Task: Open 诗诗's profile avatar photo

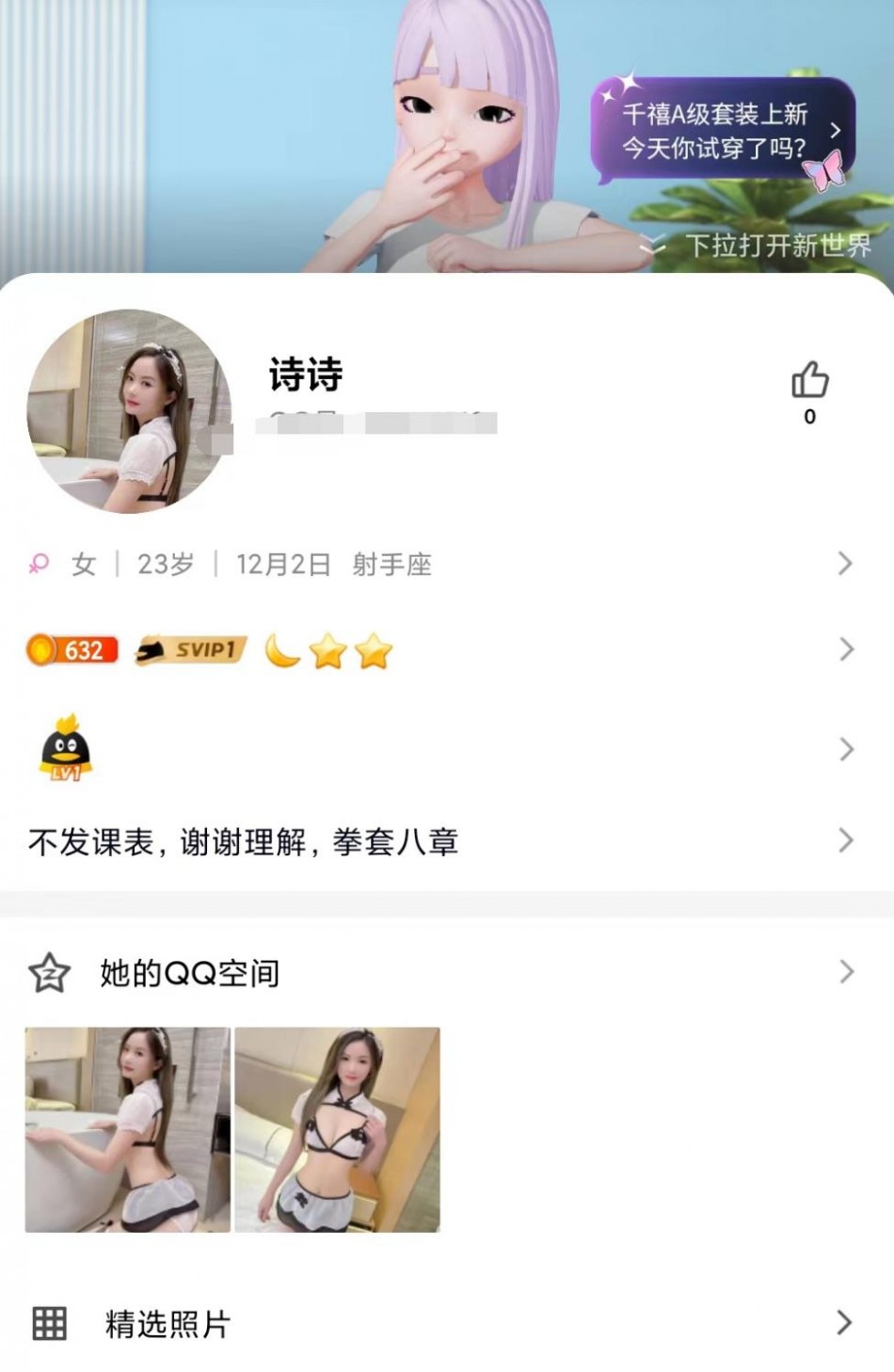Action: pyautogui.click(x=129, y=411)
